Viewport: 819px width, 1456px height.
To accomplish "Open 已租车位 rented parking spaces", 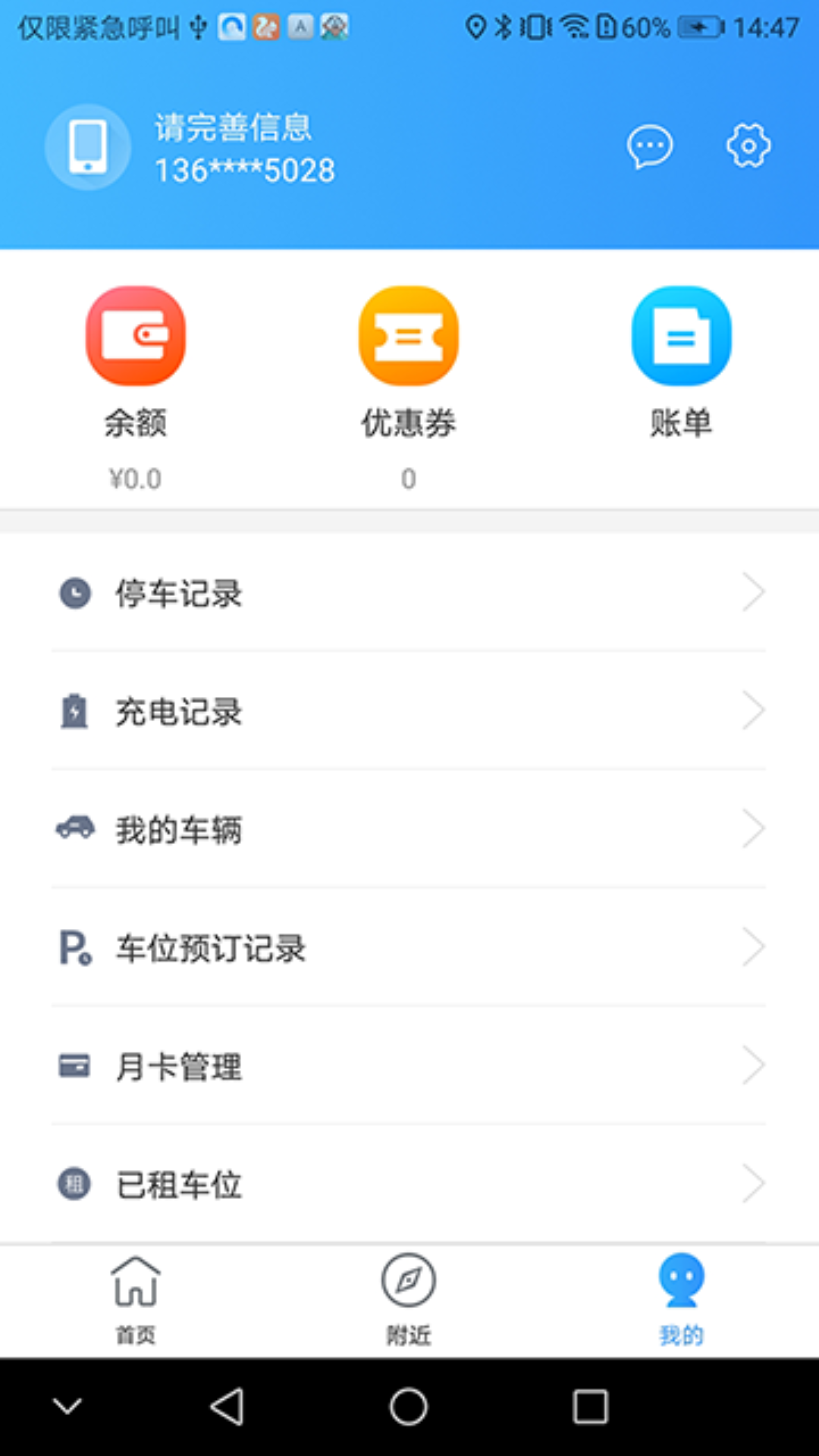I will pyautogui.click(x=409, y=1185).
